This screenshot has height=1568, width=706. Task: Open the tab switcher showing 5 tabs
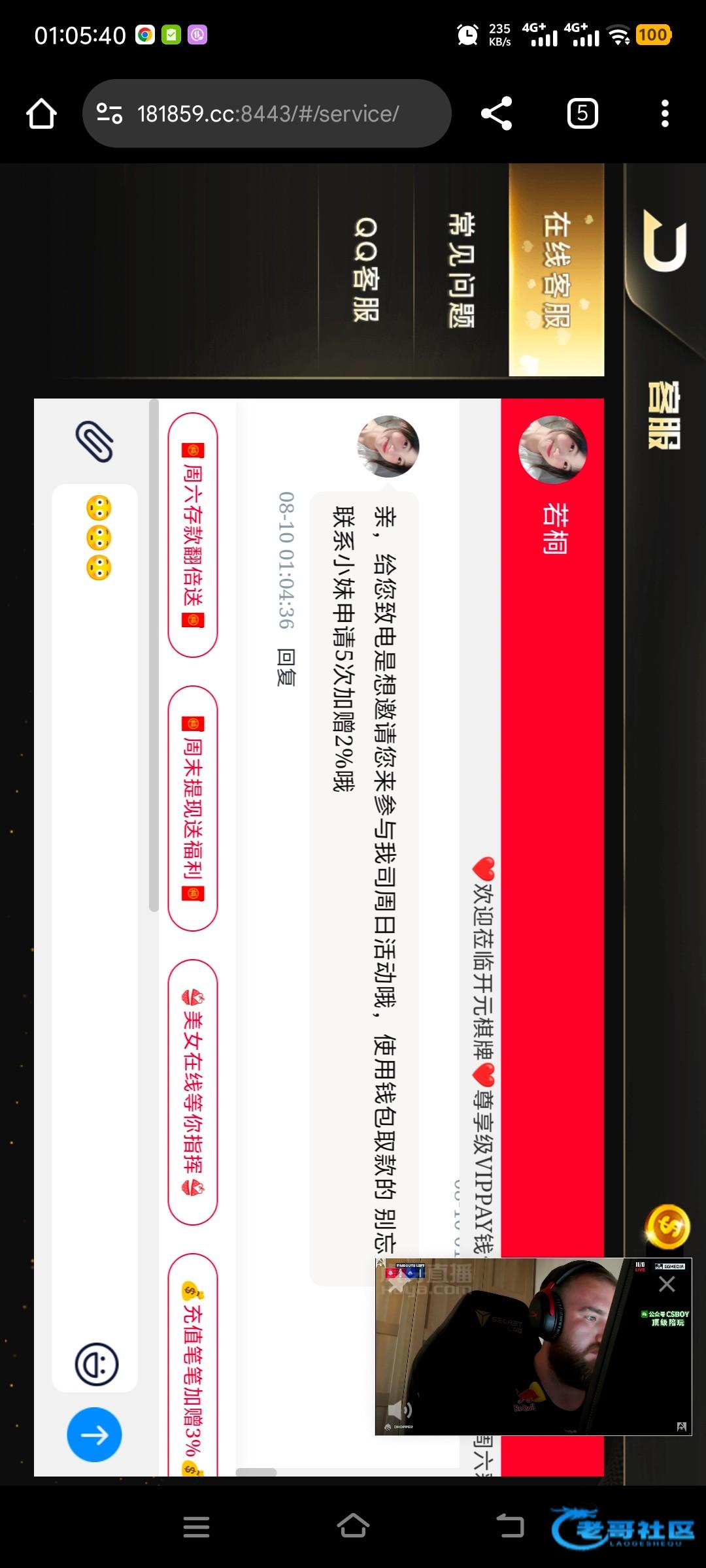tap(582, 114)
